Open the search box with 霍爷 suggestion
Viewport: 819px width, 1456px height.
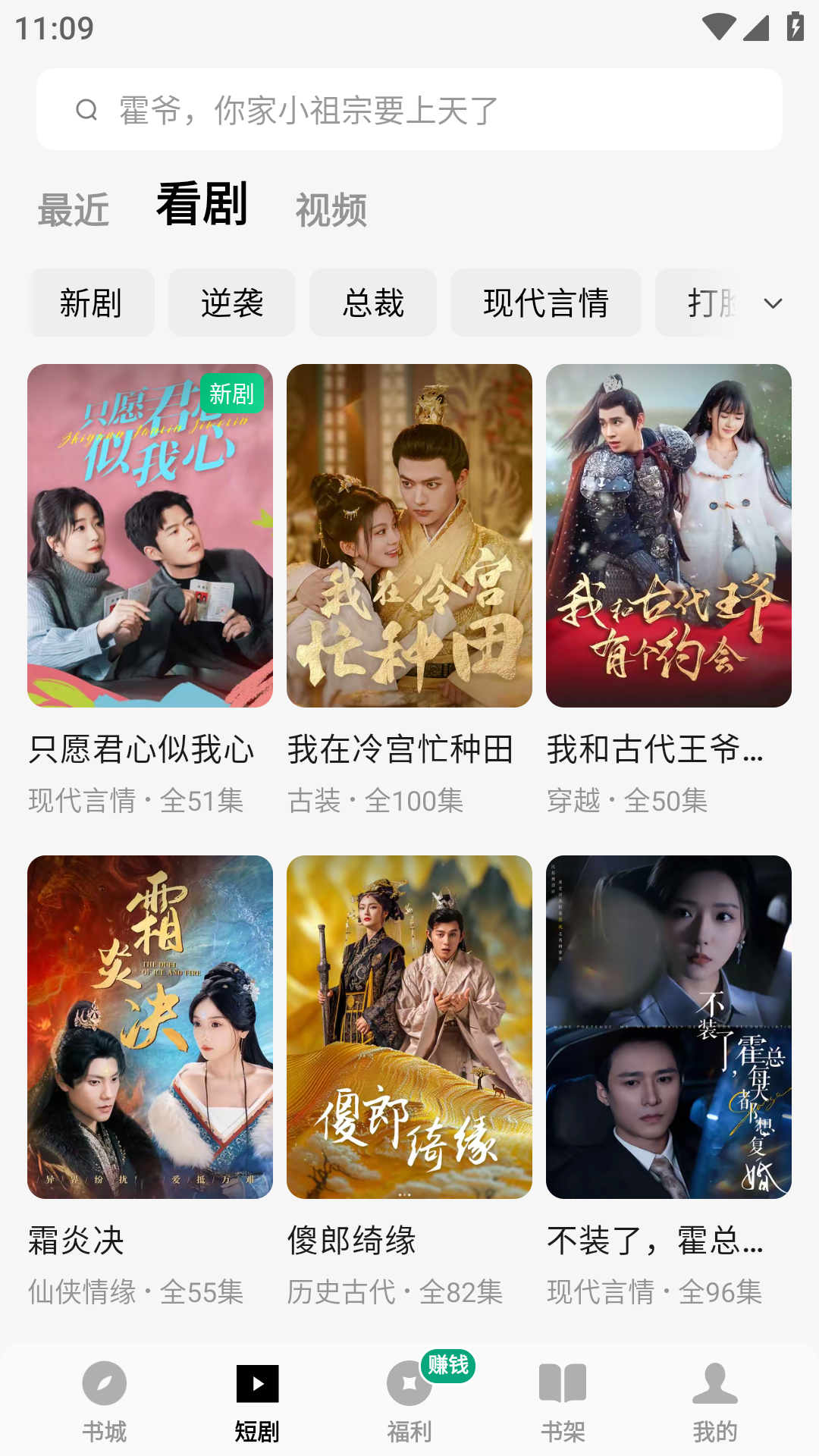point(409,110)
